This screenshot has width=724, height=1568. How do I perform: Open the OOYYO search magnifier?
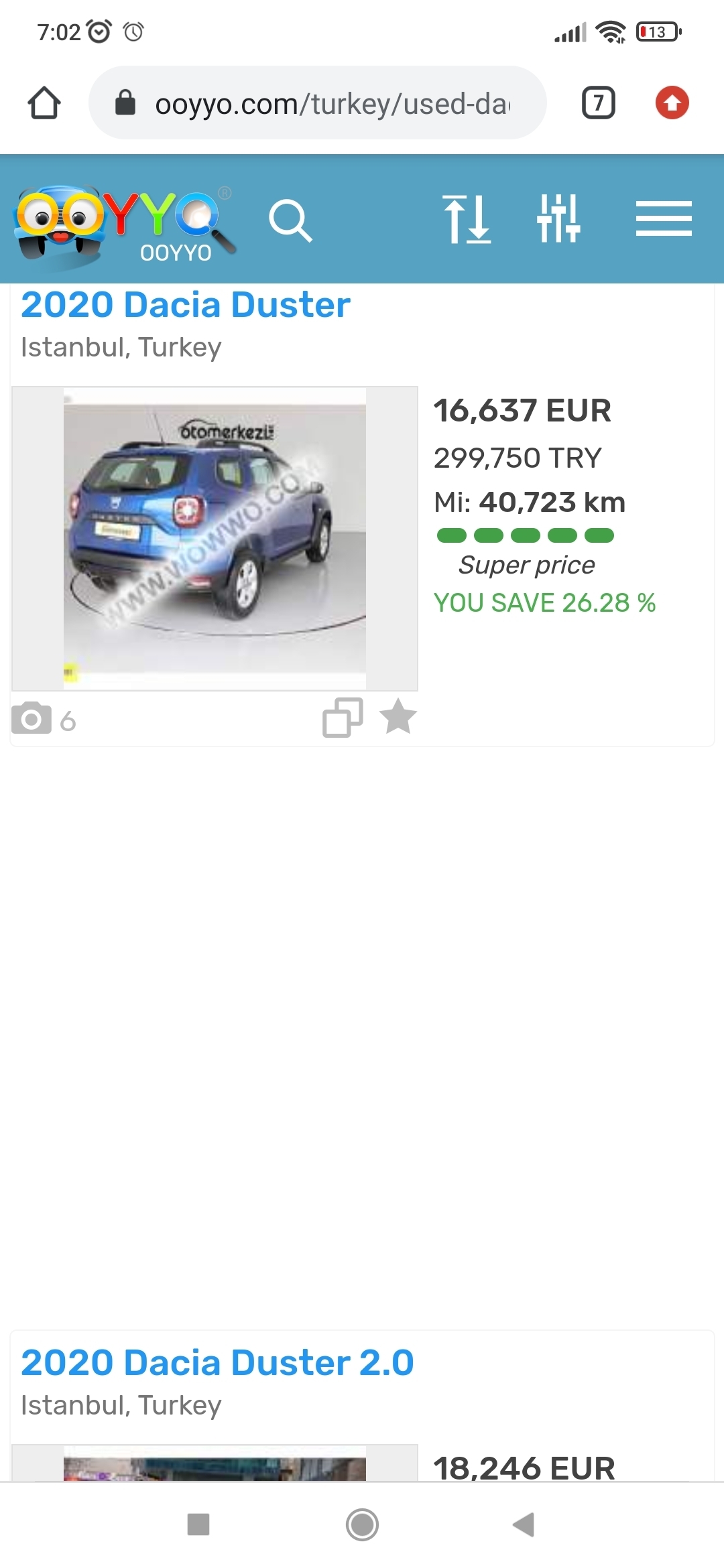click(290, 220)
